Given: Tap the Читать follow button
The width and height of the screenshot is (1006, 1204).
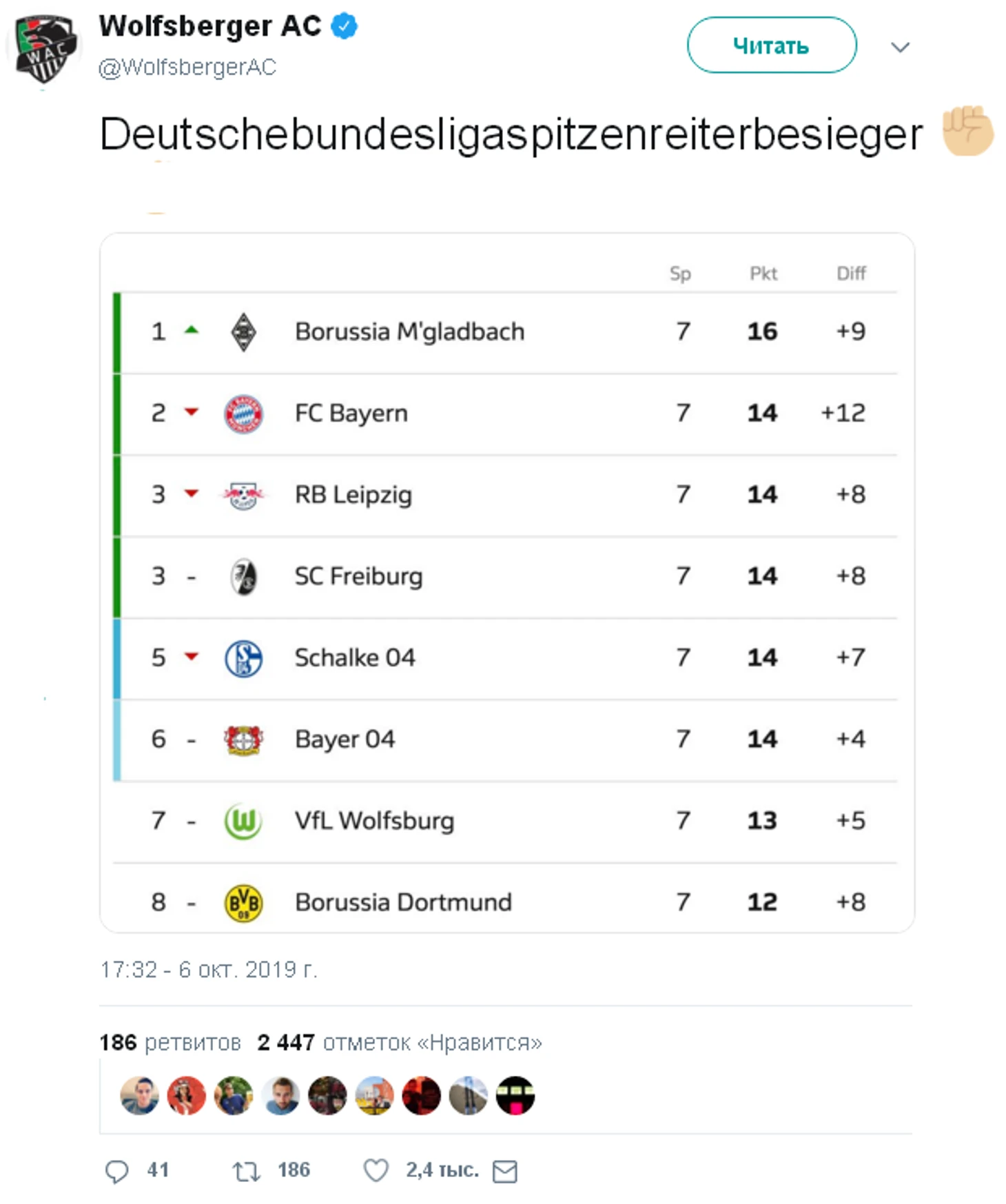Looking at the screenshot, I should (x=771, y=45).
